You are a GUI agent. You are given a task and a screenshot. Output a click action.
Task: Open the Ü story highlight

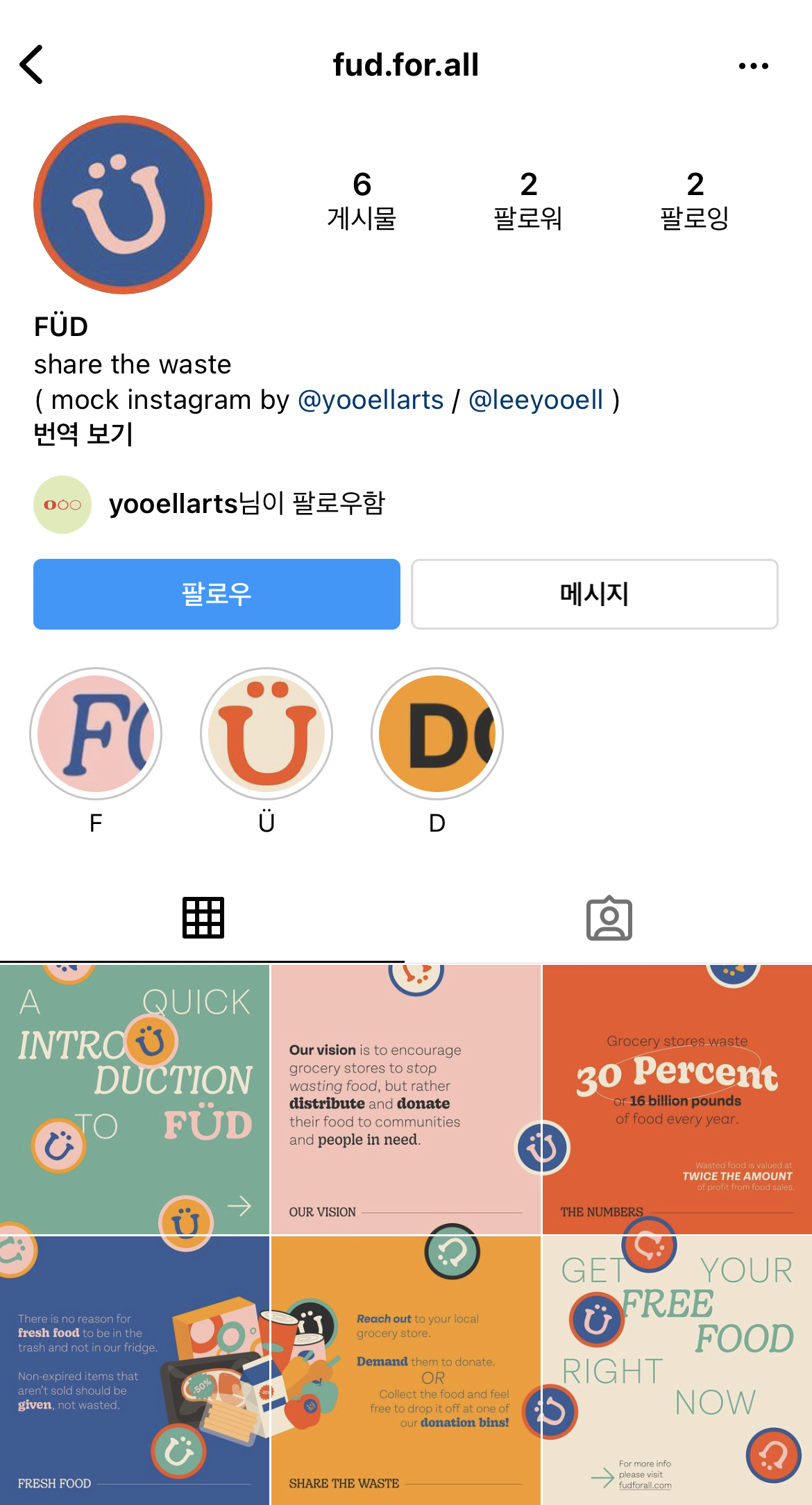pyautogui.click(x=267, y=734)
